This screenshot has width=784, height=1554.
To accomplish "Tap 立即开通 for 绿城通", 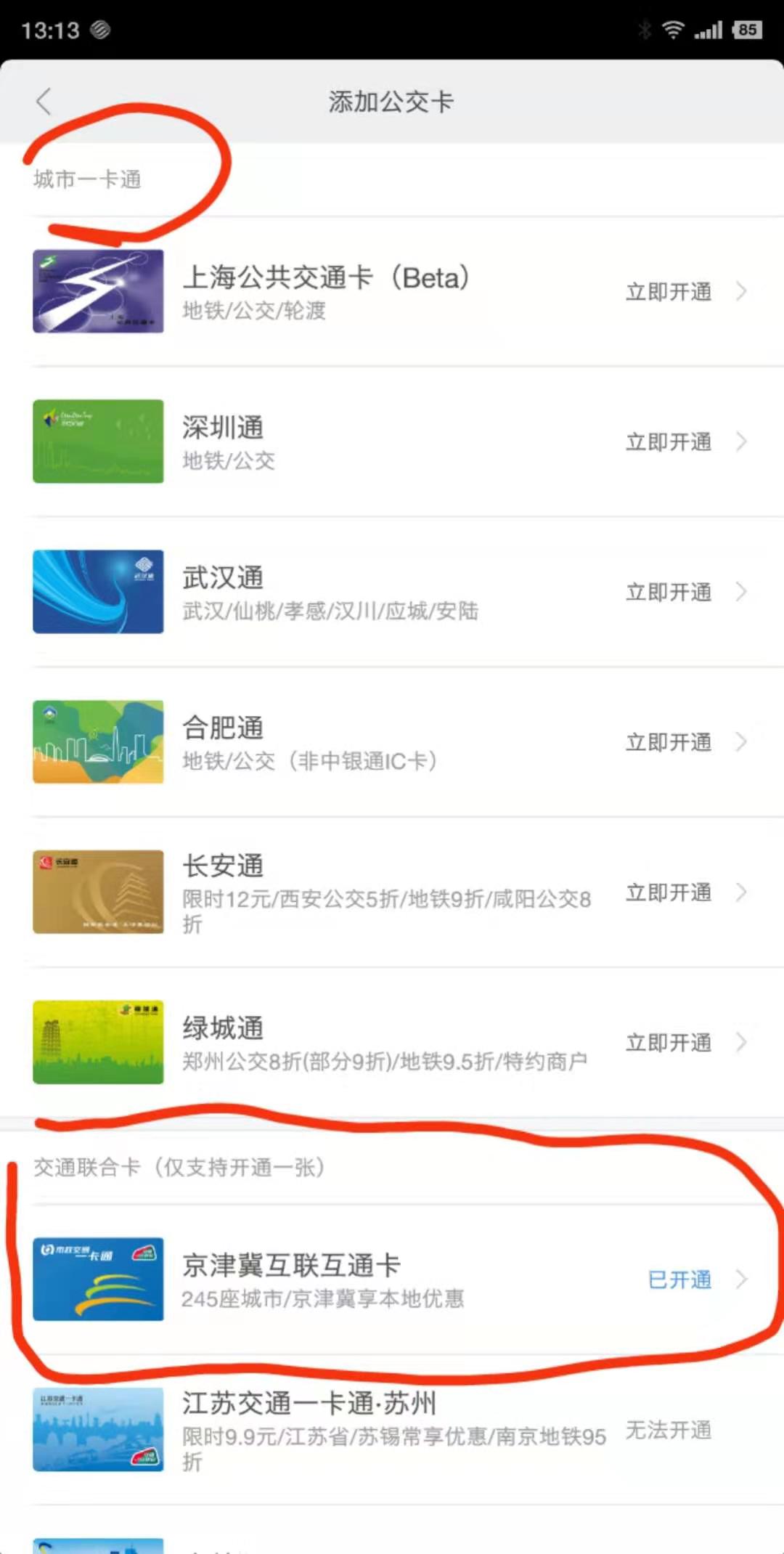I will pos(667,1042).
